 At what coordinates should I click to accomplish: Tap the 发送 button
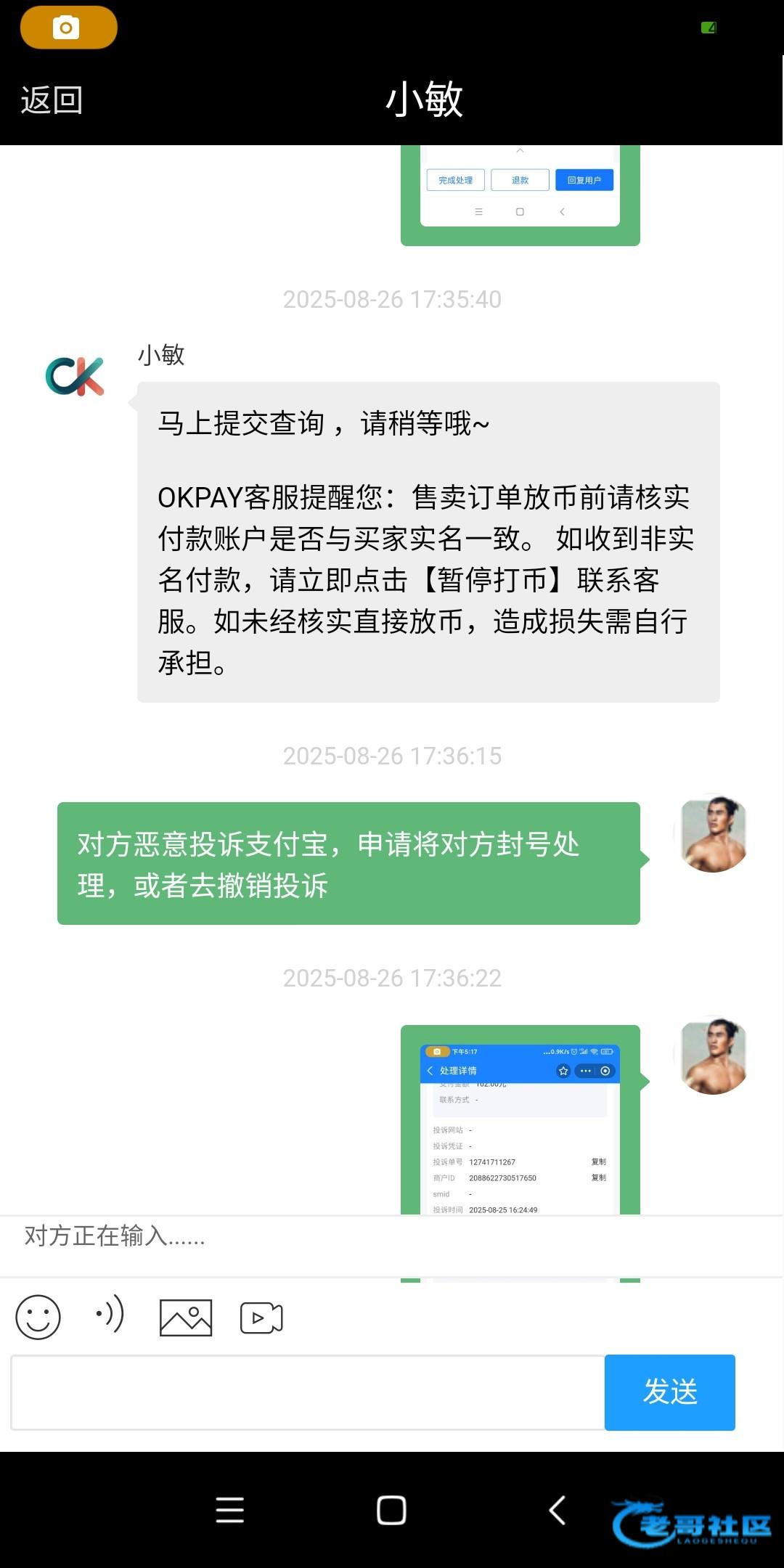669,1392
